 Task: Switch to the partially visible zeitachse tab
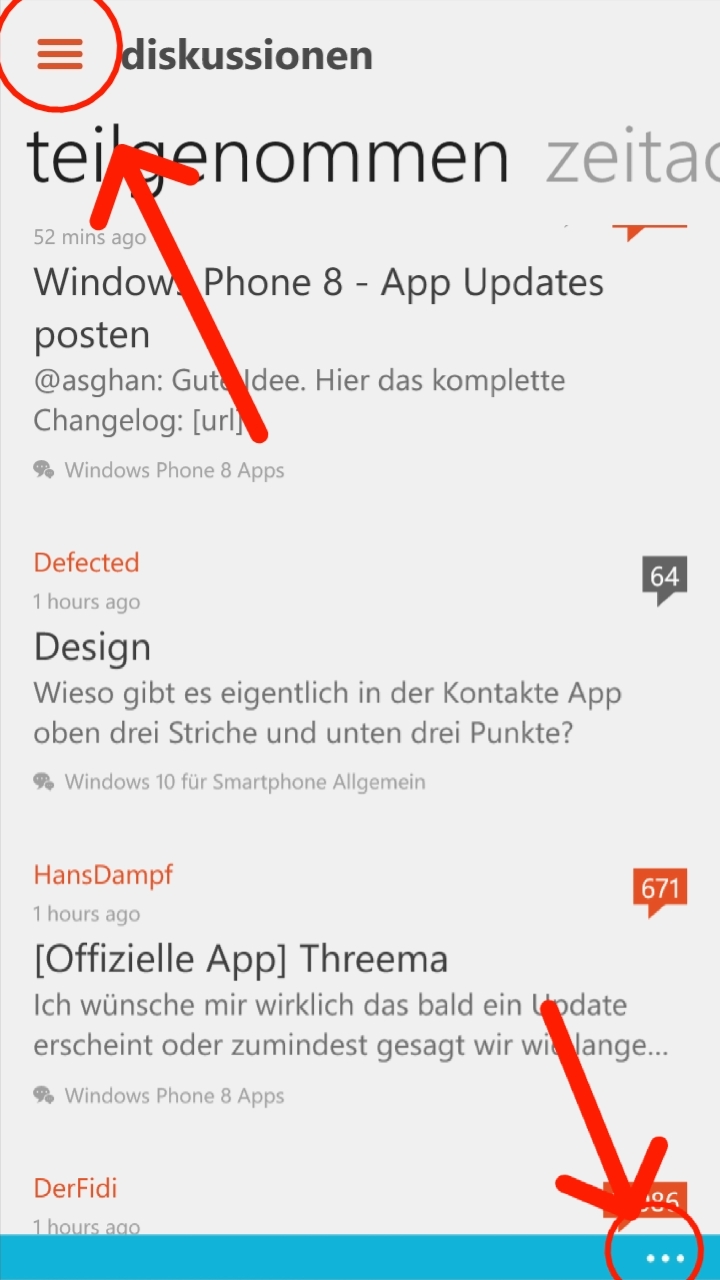(633, 158)
